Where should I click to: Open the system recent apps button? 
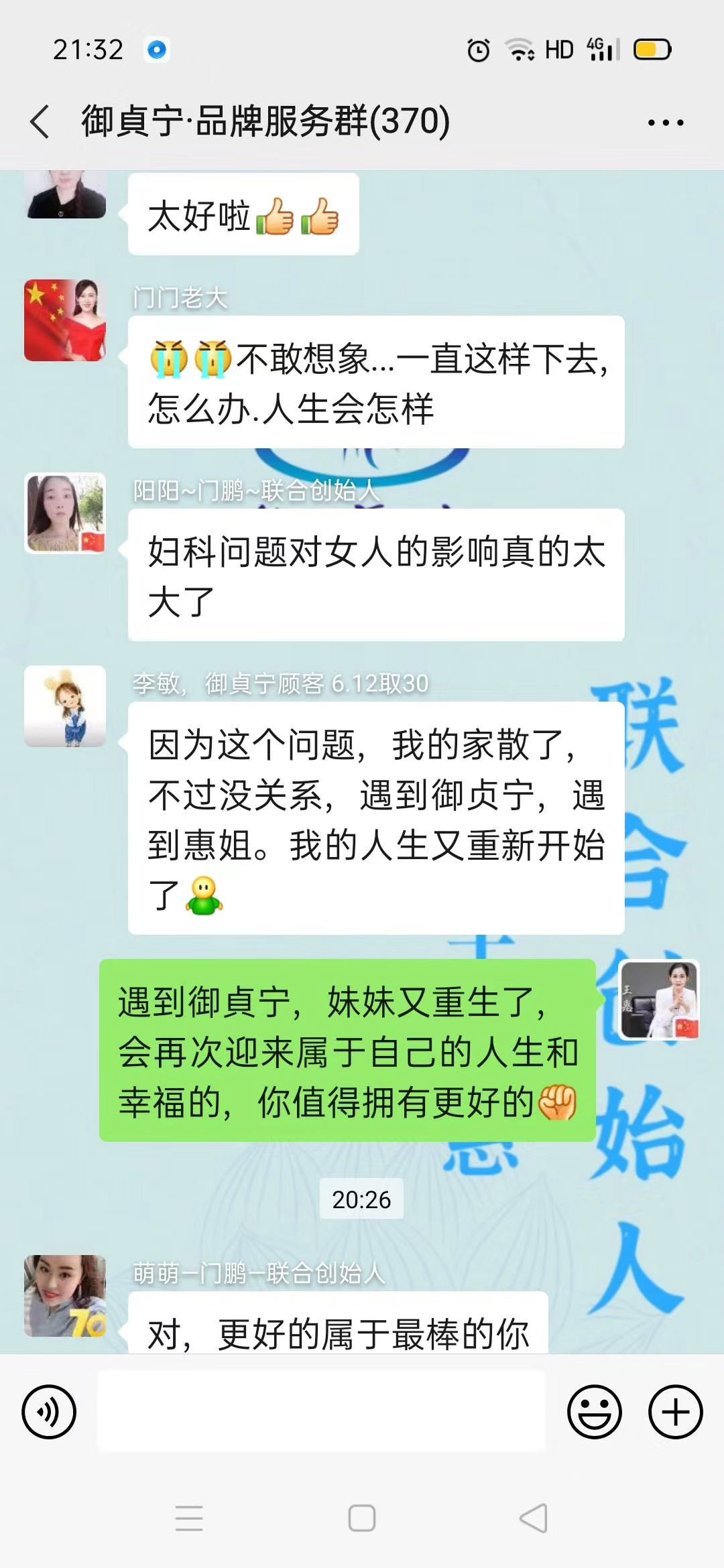point(189,1518)
